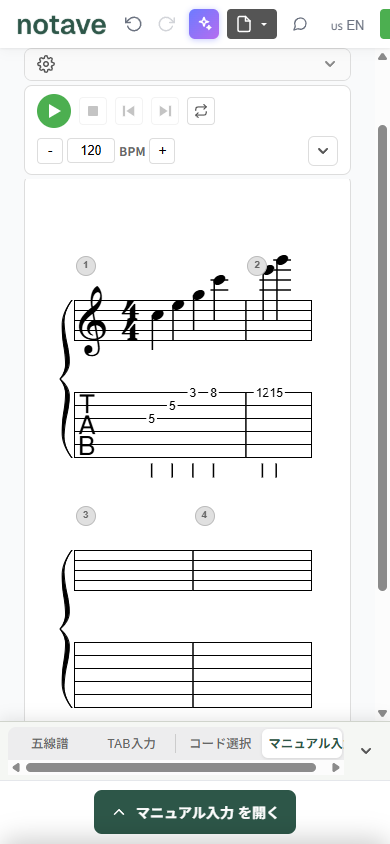The height and width of the screenshot is (844, 390).
Task: Expand the gear settings panel
Action: pos(187,64)
